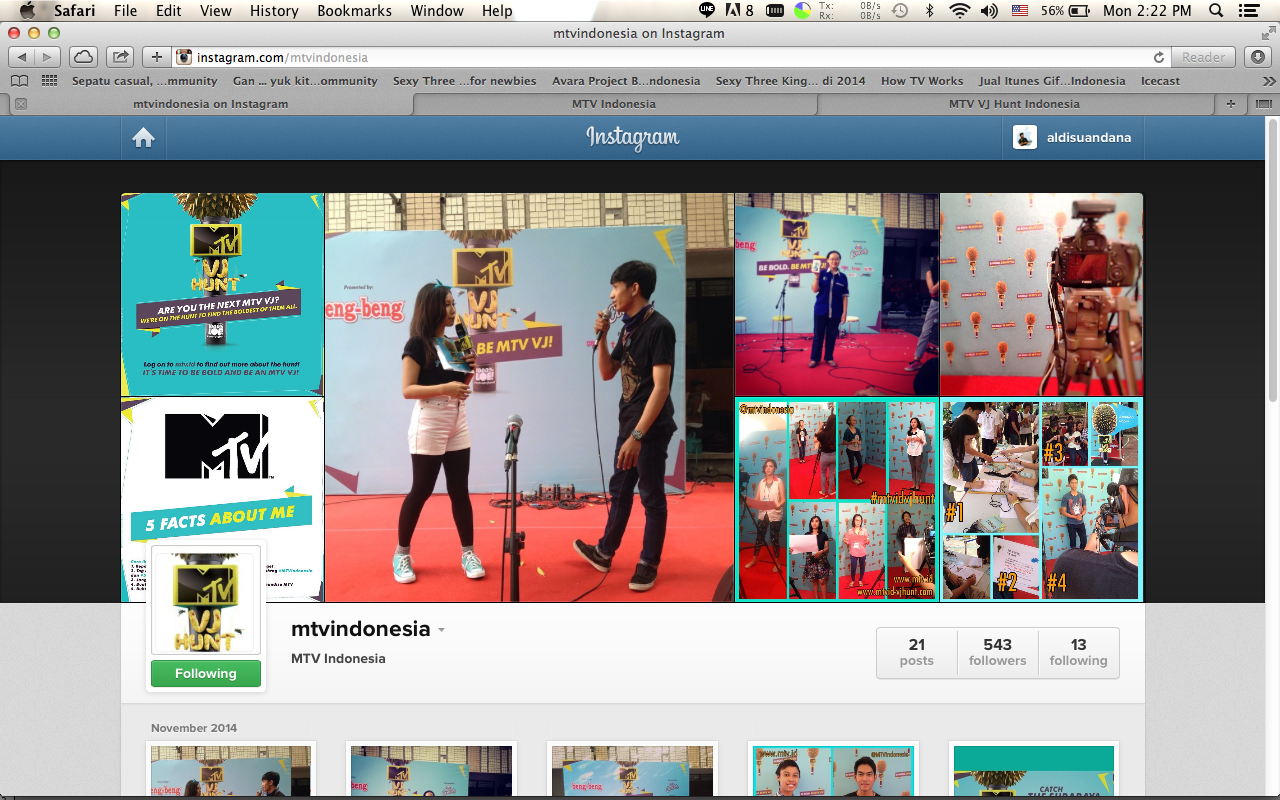Open the camera close-up photo tile
Image resolution: width=1280 pixels, height=800 pixels.
pyautogui.click(x=1041, y=294)
